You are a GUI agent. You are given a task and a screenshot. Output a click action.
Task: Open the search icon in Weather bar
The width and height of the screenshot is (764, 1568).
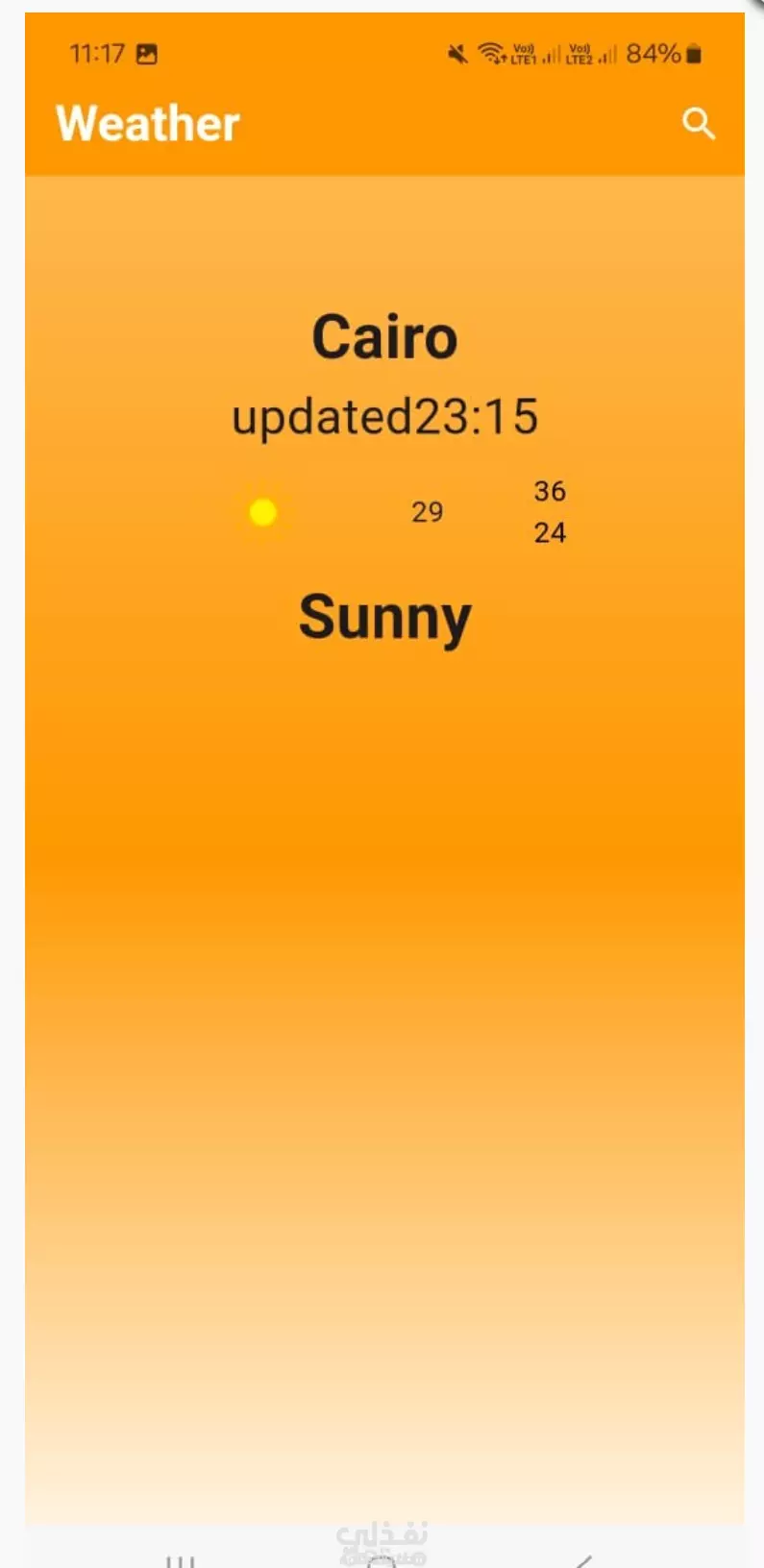pyautogui.click(x=699, y=124)
